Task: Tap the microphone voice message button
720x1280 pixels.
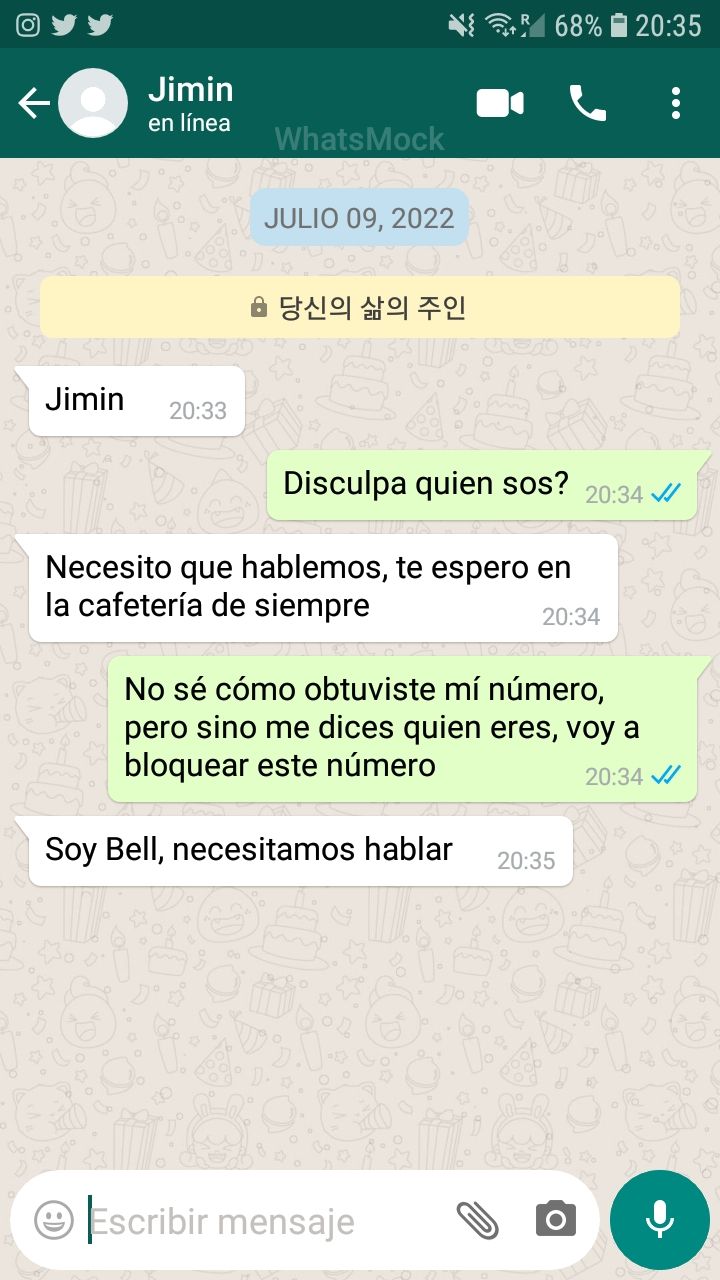Action: click(659, 1220)
